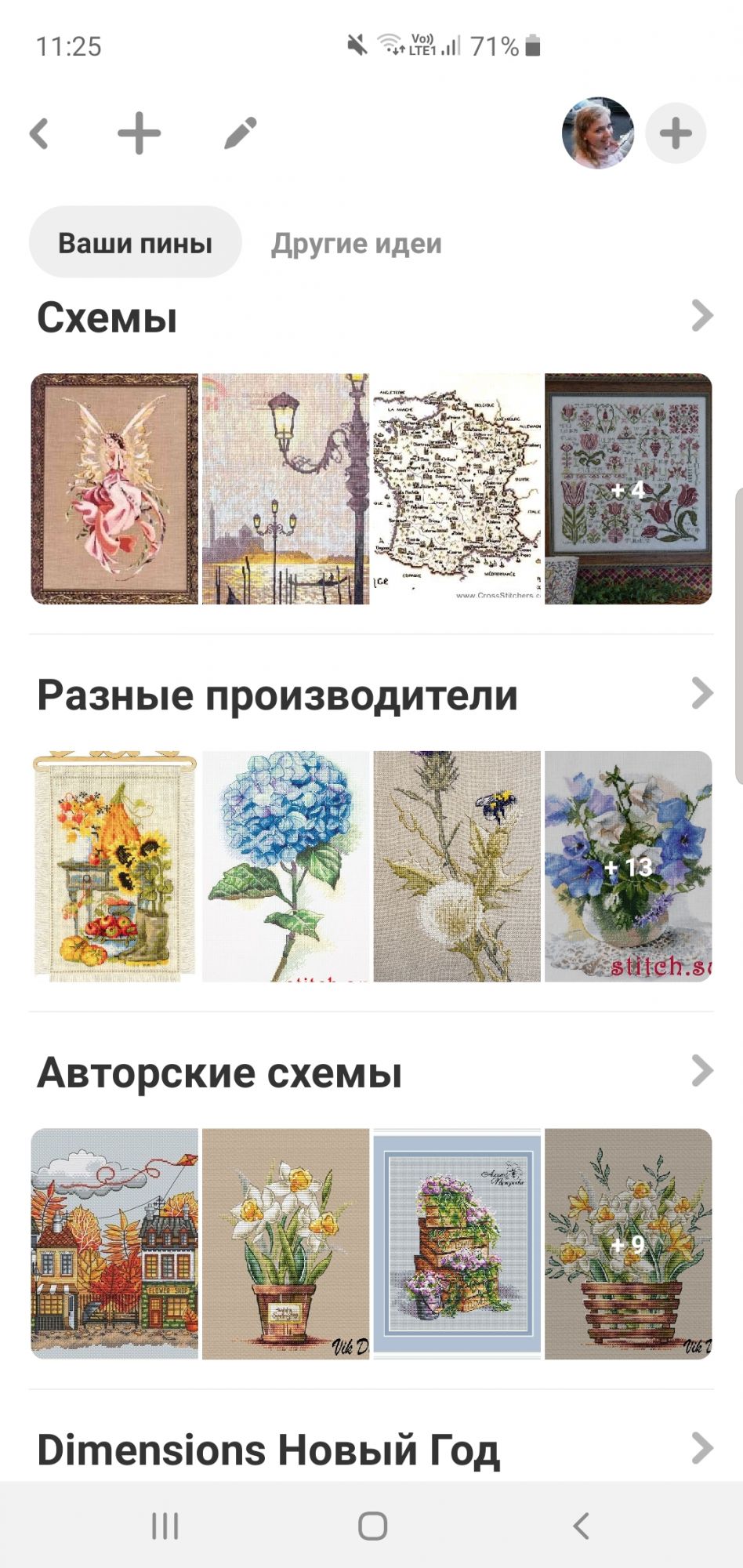The image size is (743, 1568).
Task: Open the "Авторские схемы" section
Action: pyautogui.click(x=702, y=1071)
